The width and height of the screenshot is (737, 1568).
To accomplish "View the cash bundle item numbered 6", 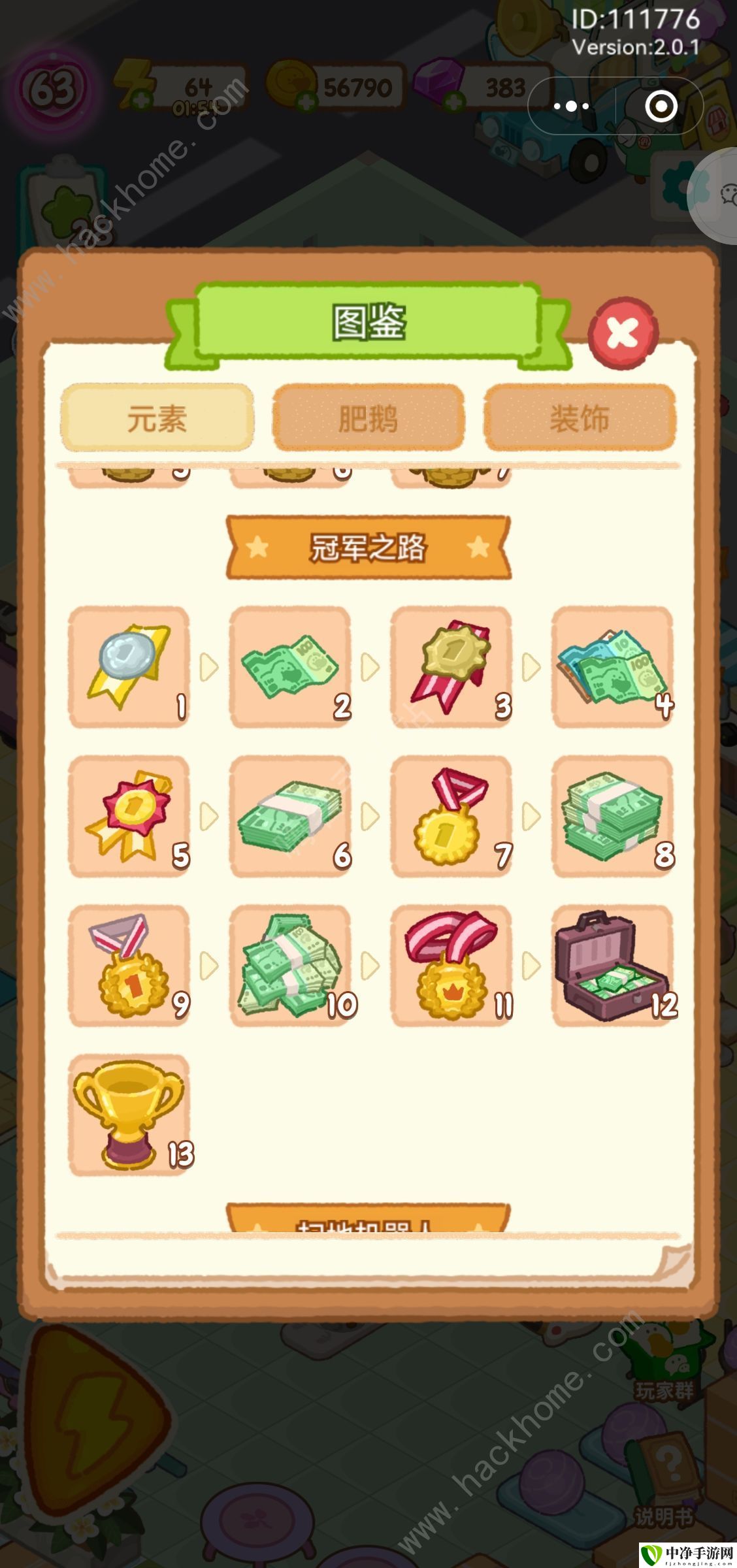I will [x=290, y=816].
